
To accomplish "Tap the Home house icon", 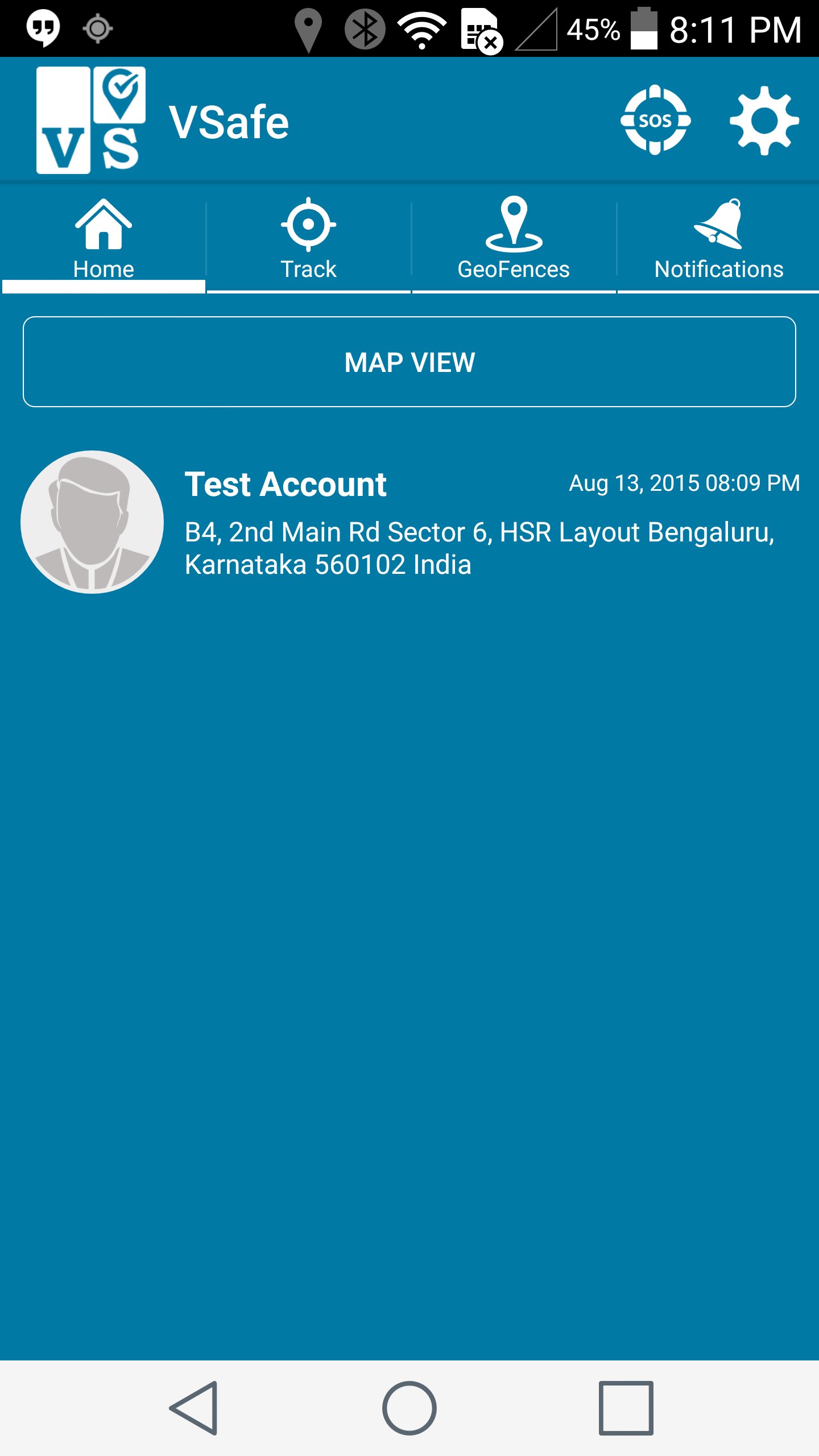I will click(x=104, y=224).
